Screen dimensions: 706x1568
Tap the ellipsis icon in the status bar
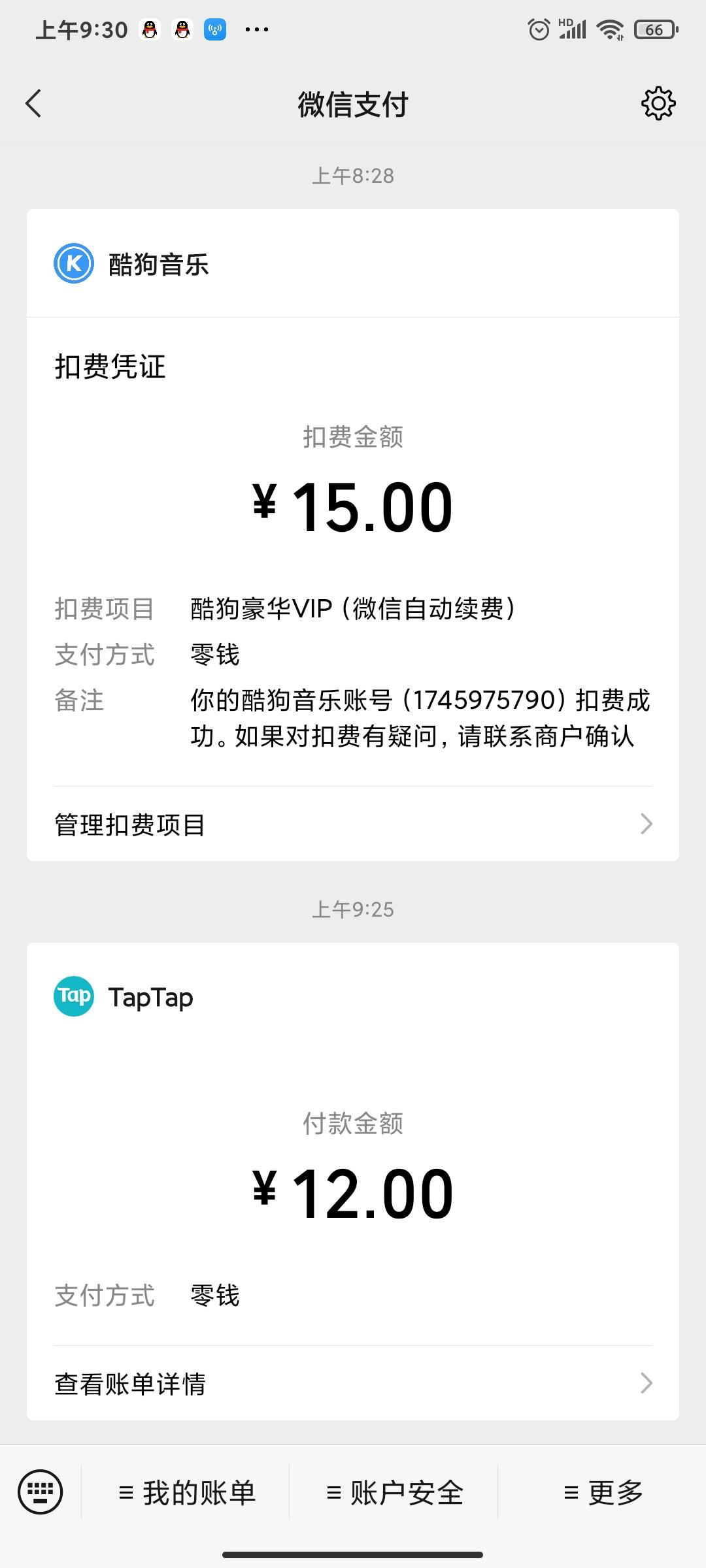click(x=257, y=29)
